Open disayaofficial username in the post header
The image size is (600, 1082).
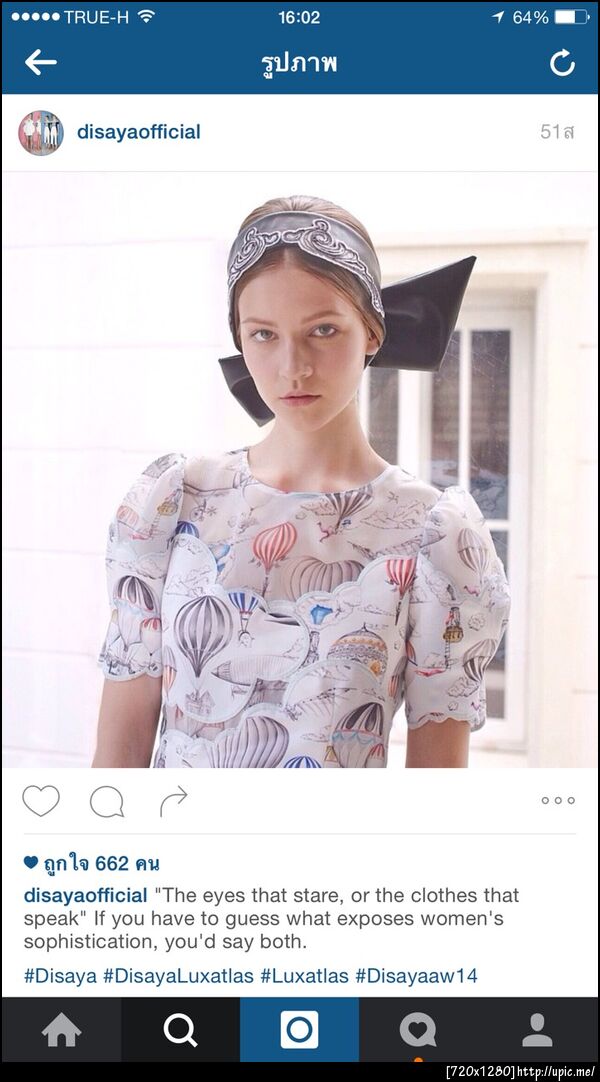click(139, 132)
